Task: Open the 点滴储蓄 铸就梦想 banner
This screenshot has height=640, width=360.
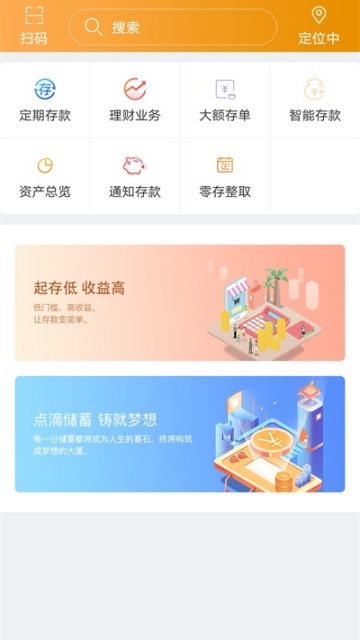Action: click(x=180, y=434)
